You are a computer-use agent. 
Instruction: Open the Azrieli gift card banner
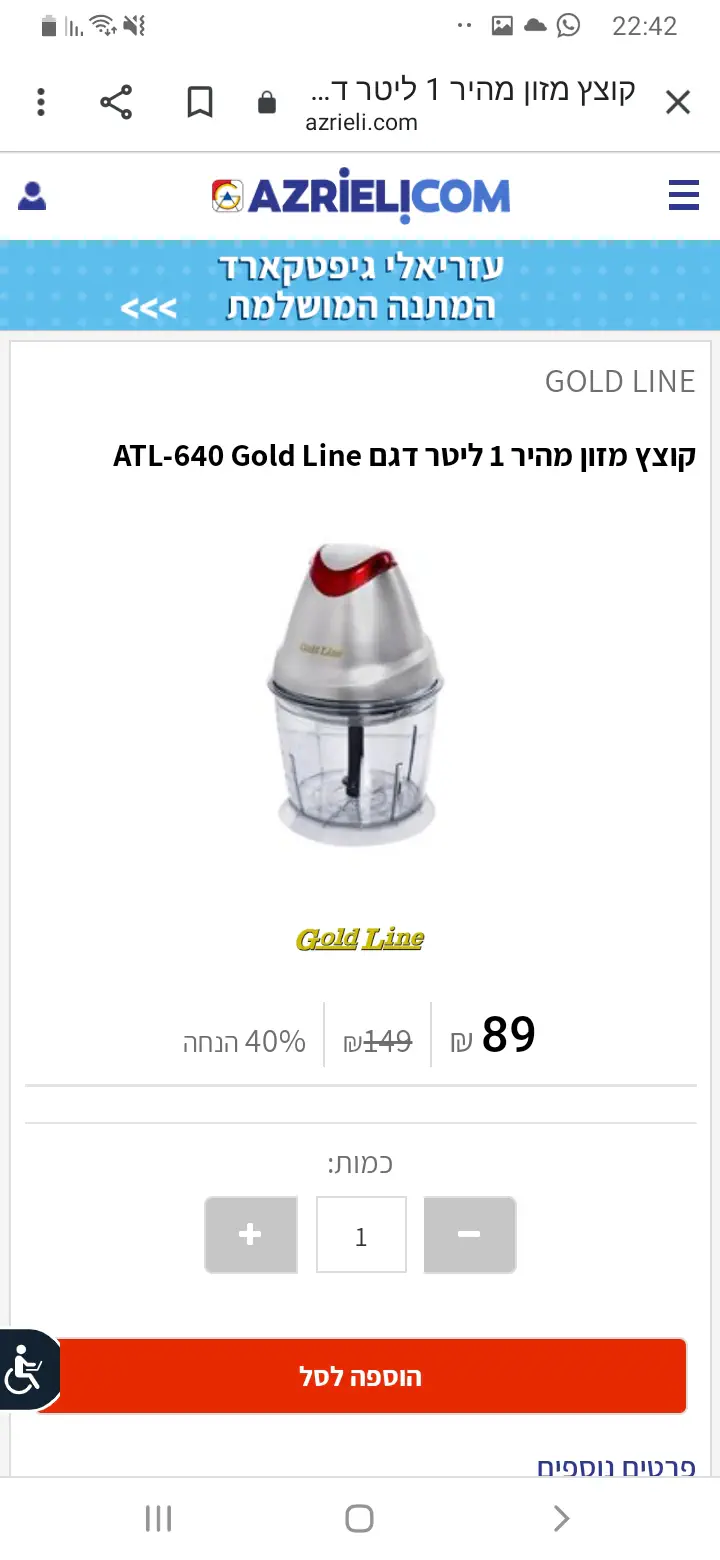(360, 286)
